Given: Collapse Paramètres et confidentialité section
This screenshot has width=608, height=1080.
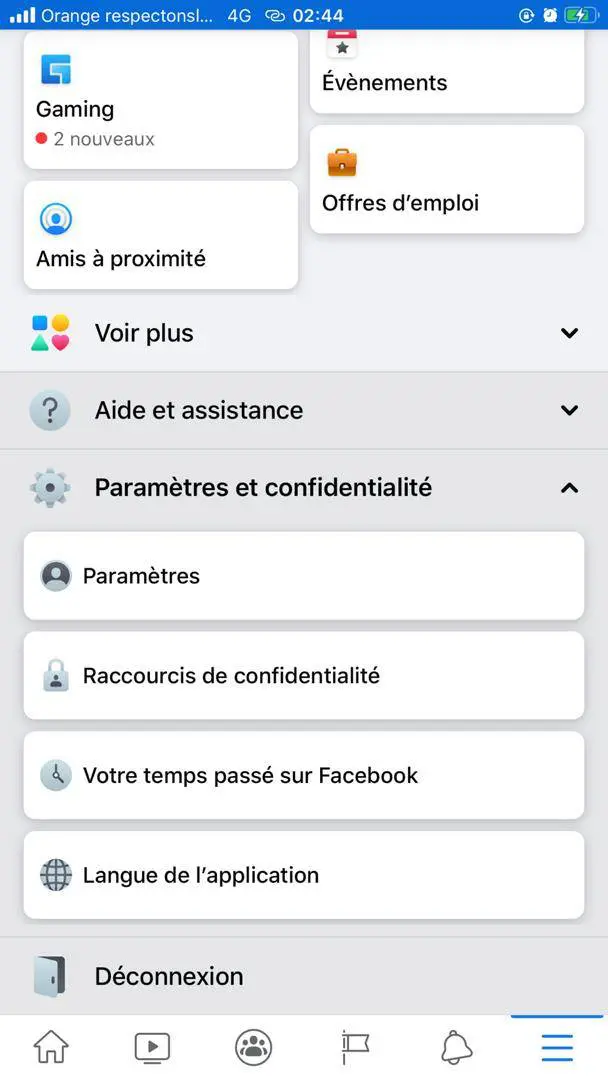Looking at the screenshot, I should click(x=304, y=488).
